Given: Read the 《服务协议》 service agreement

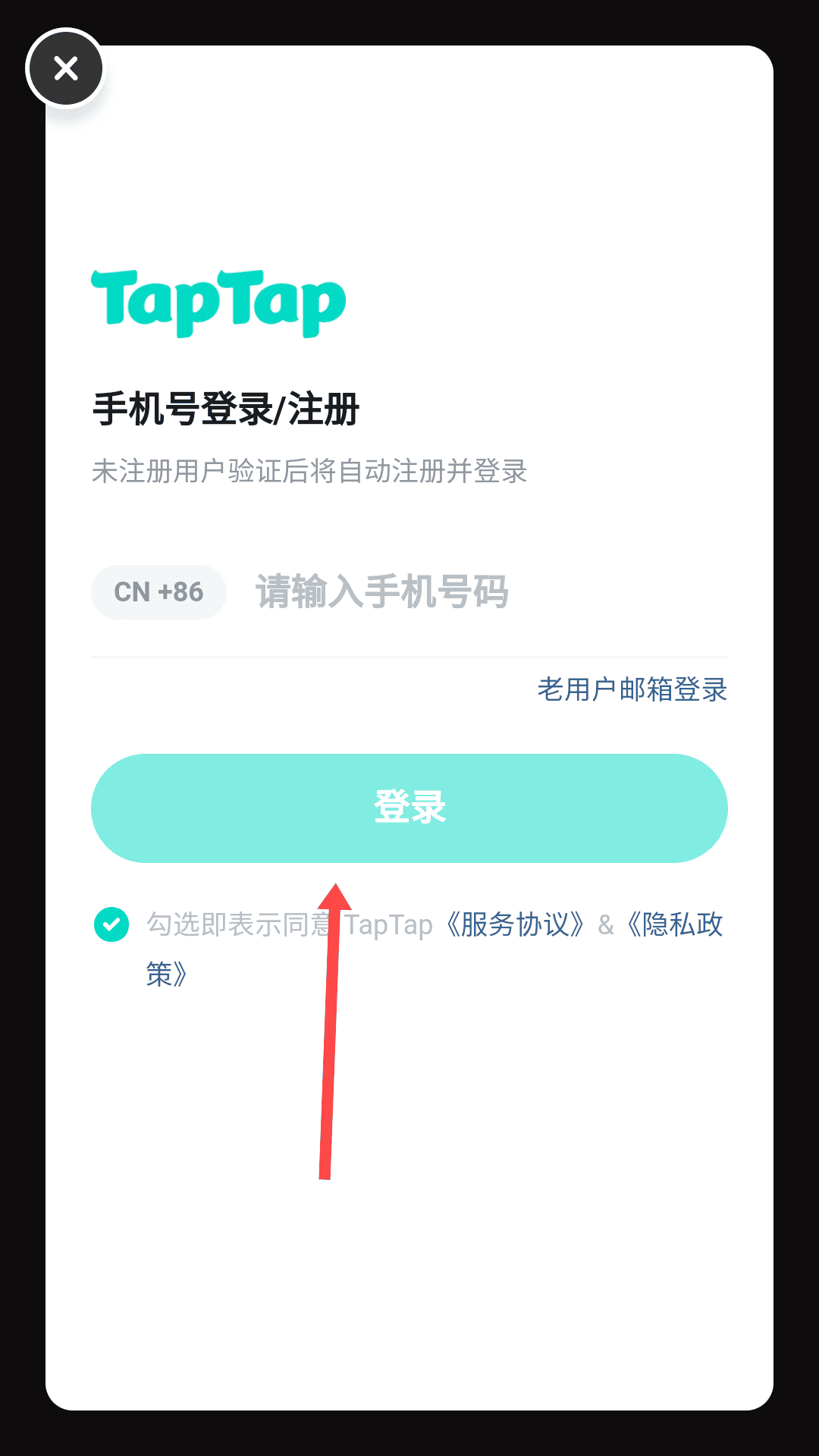Looking at the screenshot, I should pyautogui.click(x=516, y=924).
